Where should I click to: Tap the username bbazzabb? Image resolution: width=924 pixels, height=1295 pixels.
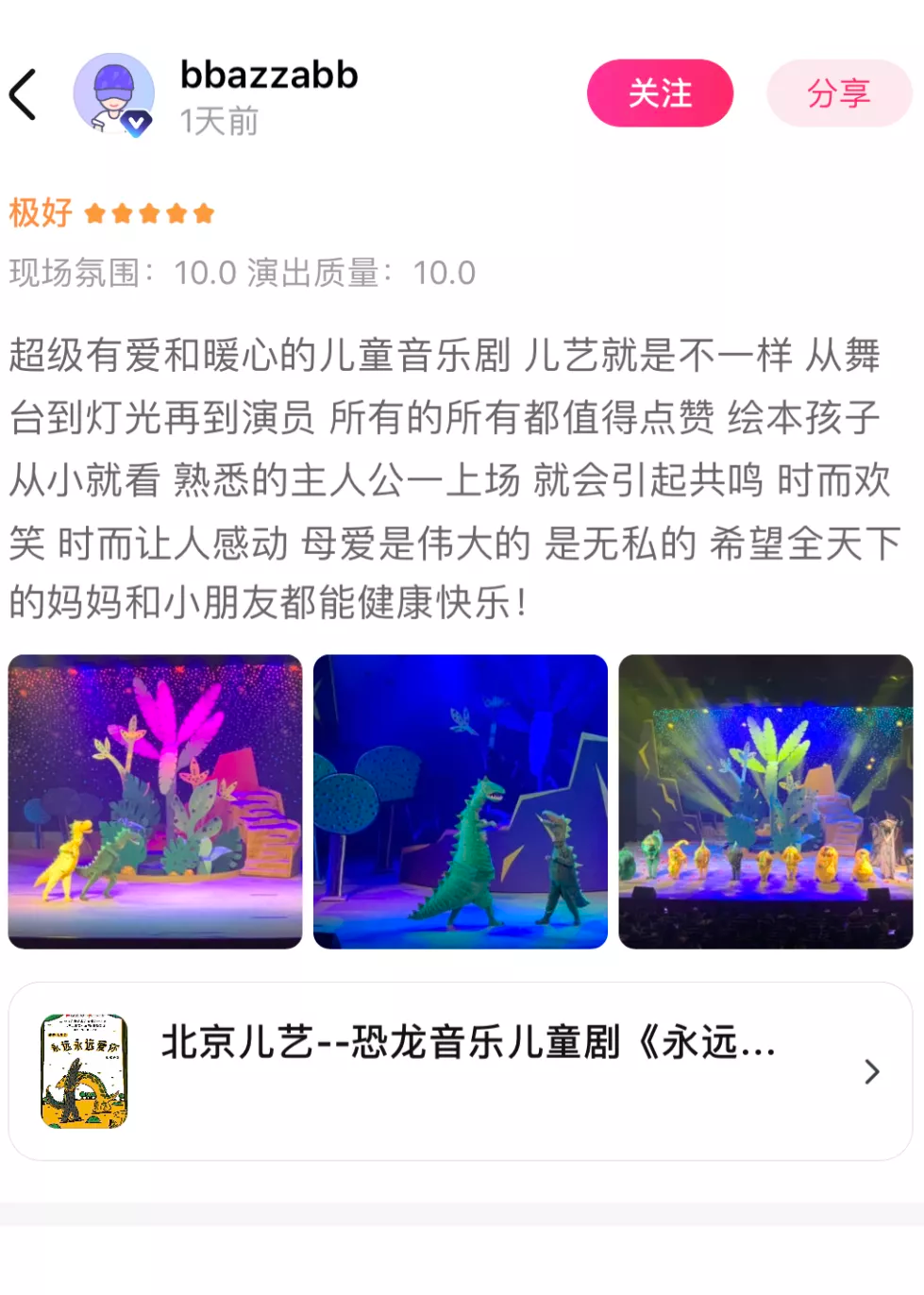pos(269,77)
